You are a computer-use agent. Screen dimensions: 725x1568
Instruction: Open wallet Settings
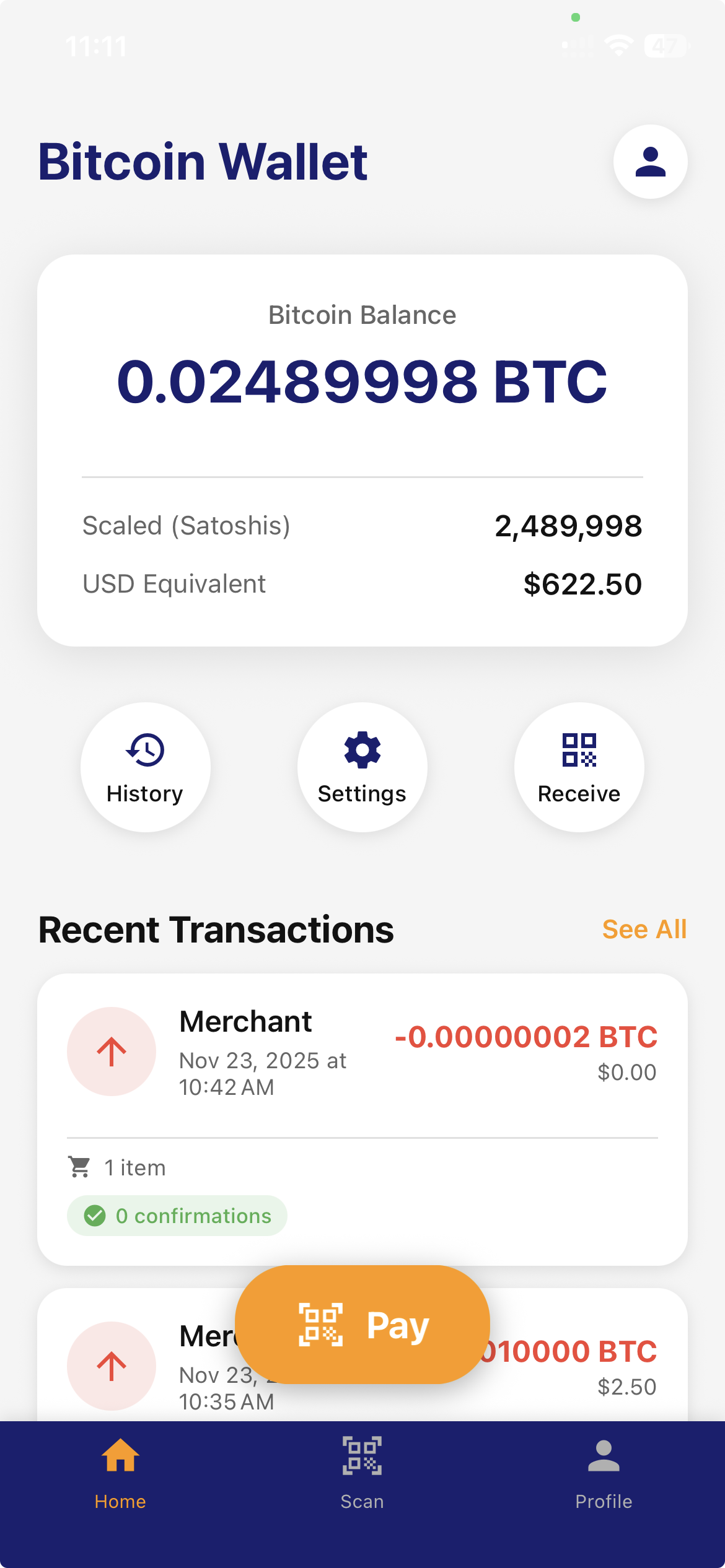[362, 767]
